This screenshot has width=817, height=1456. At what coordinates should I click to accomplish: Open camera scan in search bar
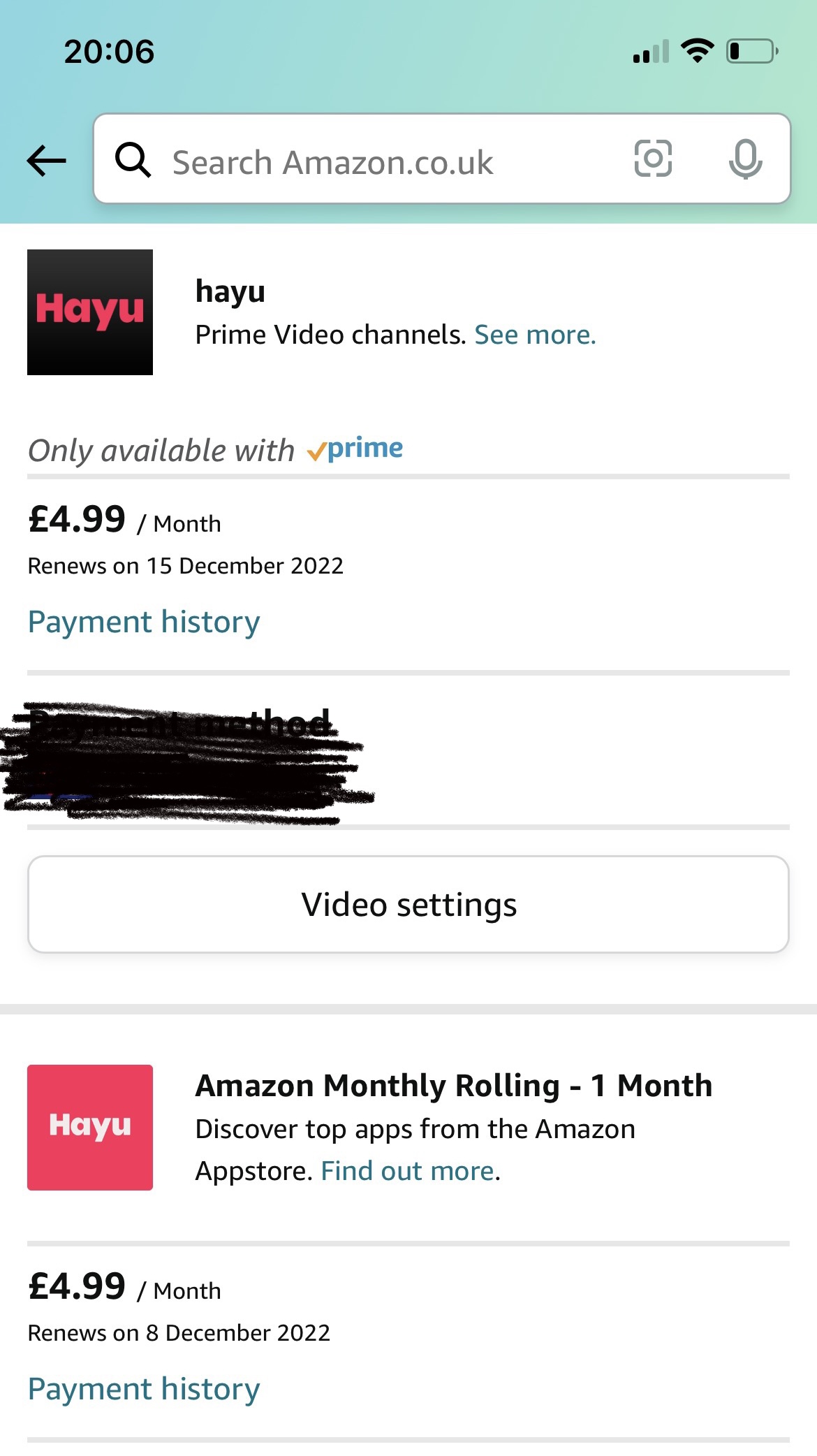pos(653,159)
